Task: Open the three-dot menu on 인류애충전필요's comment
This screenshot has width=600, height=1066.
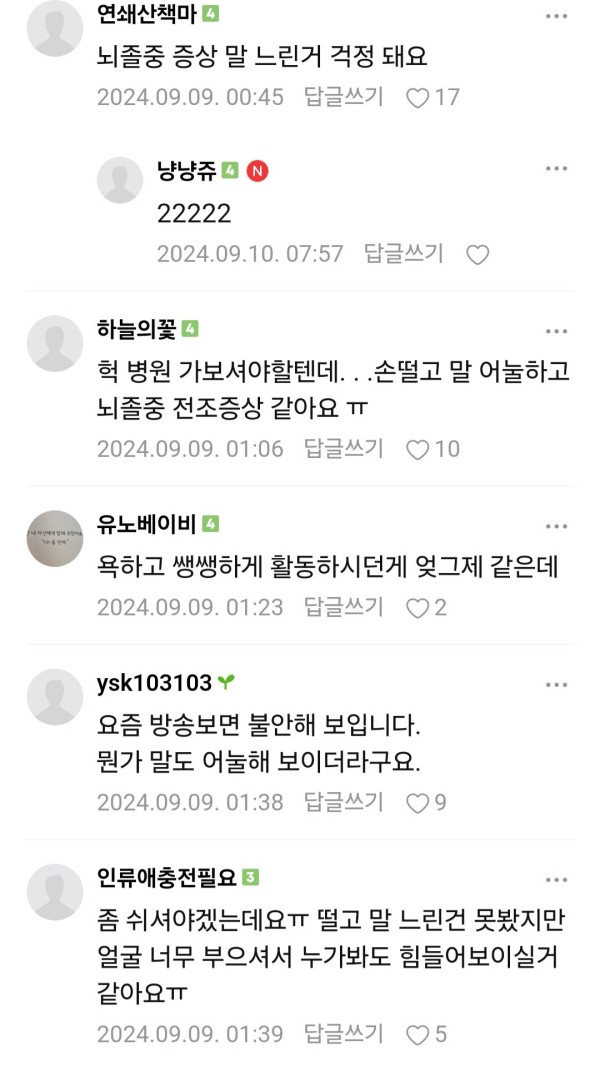Action: pos(556,879)
